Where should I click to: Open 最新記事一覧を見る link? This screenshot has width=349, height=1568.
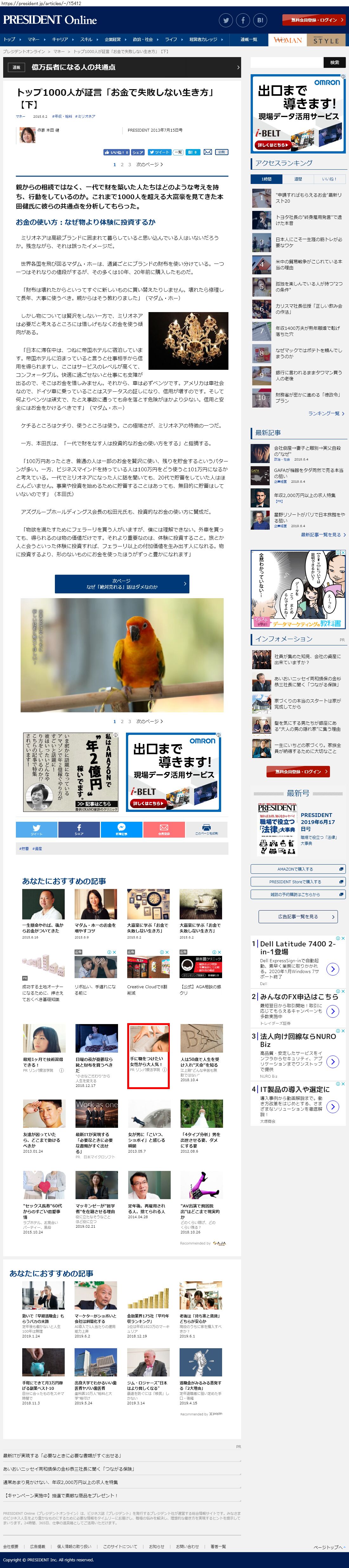tap(323, 534)
